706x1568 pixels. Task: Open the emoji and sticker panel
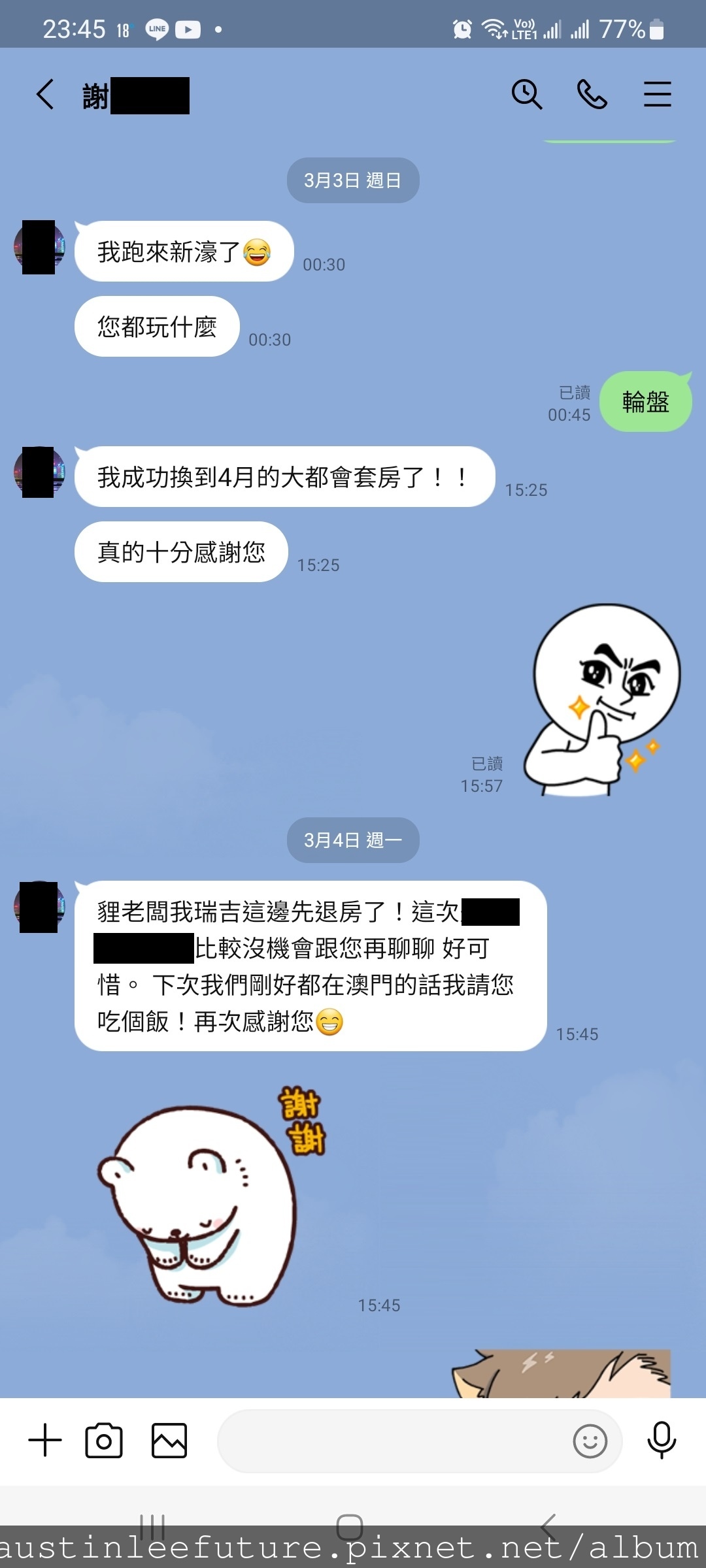pos(590,1441)
